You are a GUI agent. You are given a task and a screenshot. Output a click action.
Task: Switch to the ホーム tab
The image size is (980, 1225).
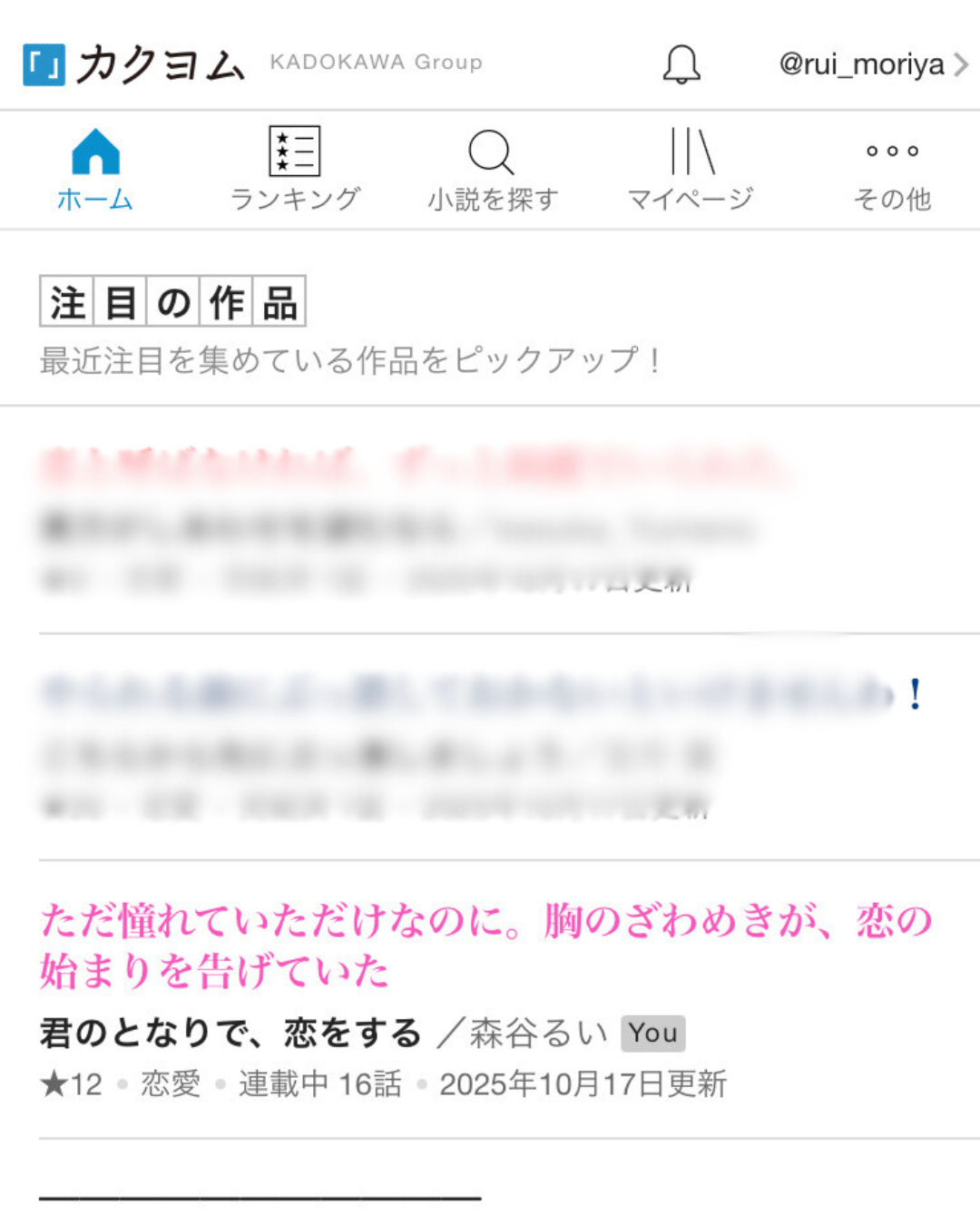click(x=95, y=170)
